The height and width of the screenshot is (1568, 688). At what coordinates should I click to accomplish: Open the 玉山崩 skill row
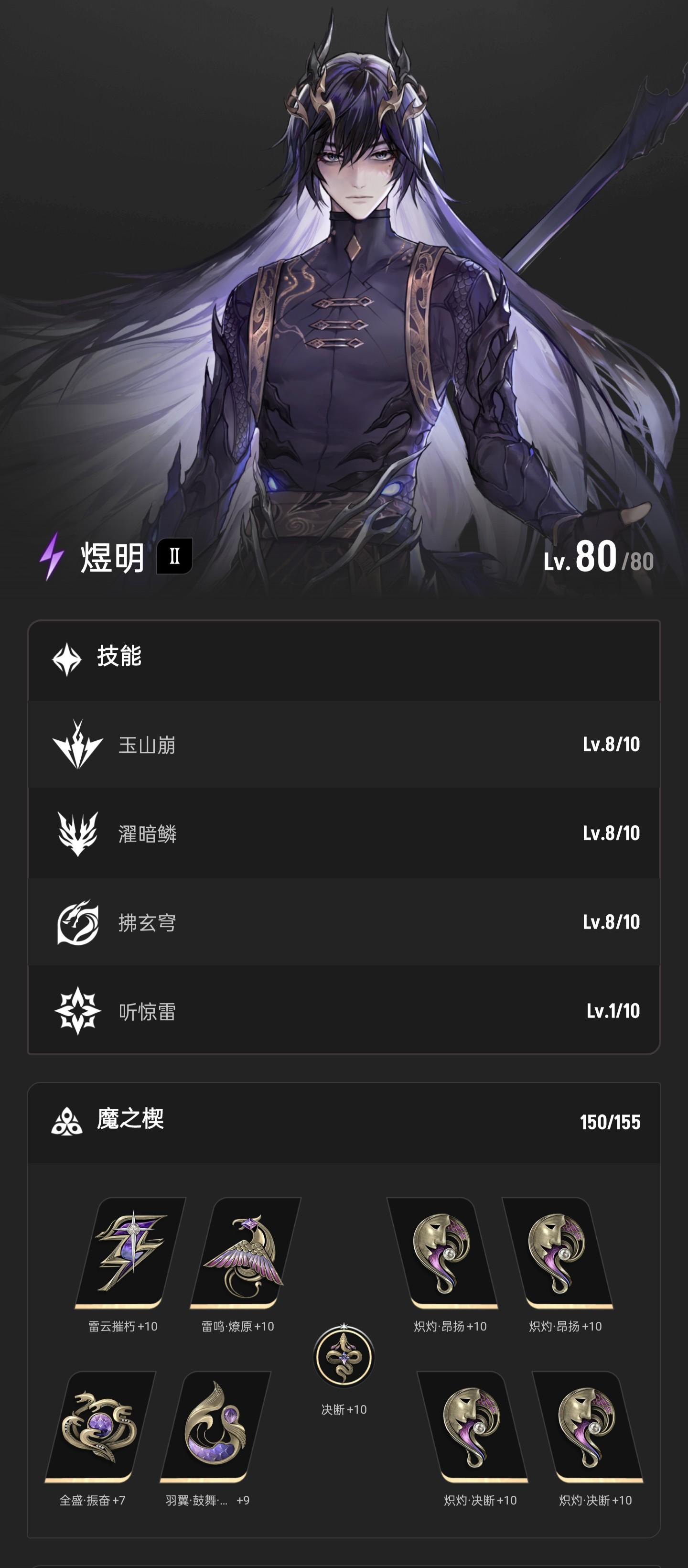click(344, 744)
